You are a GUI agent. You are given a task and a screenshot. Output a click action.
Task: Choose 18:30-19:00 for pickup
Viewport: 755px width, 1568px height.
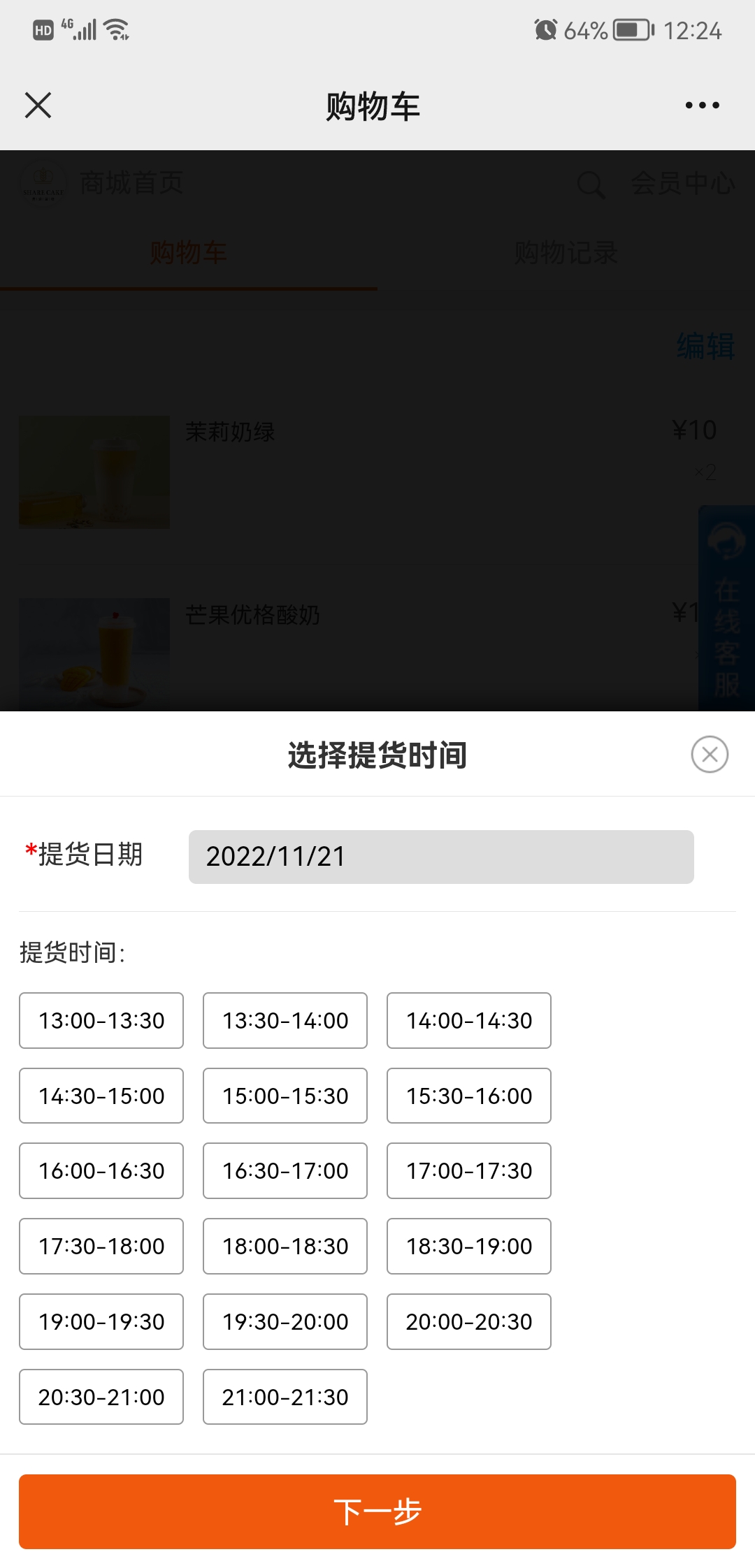pos(469,1247)
